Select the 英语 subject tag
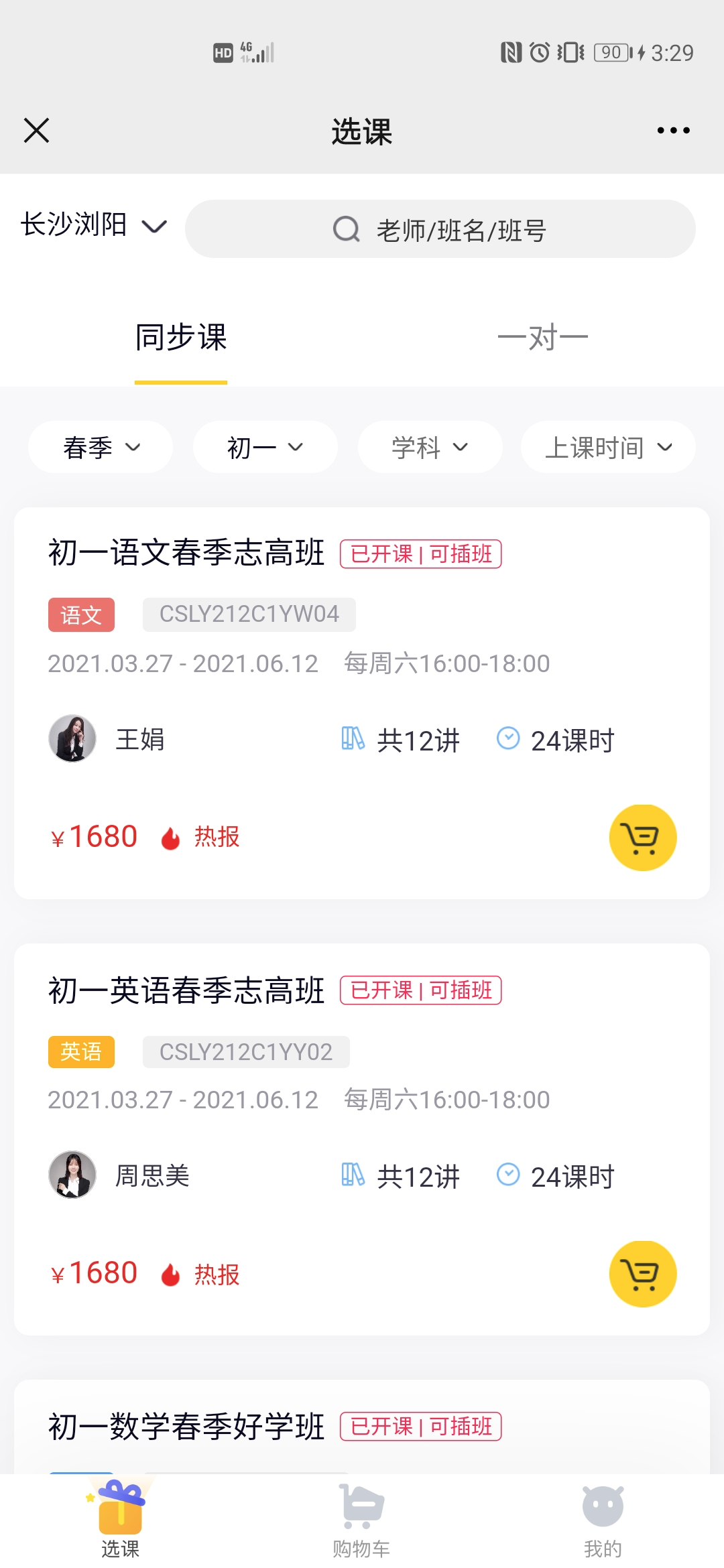The image size is (724, 1568). [x=80, y=1052]
